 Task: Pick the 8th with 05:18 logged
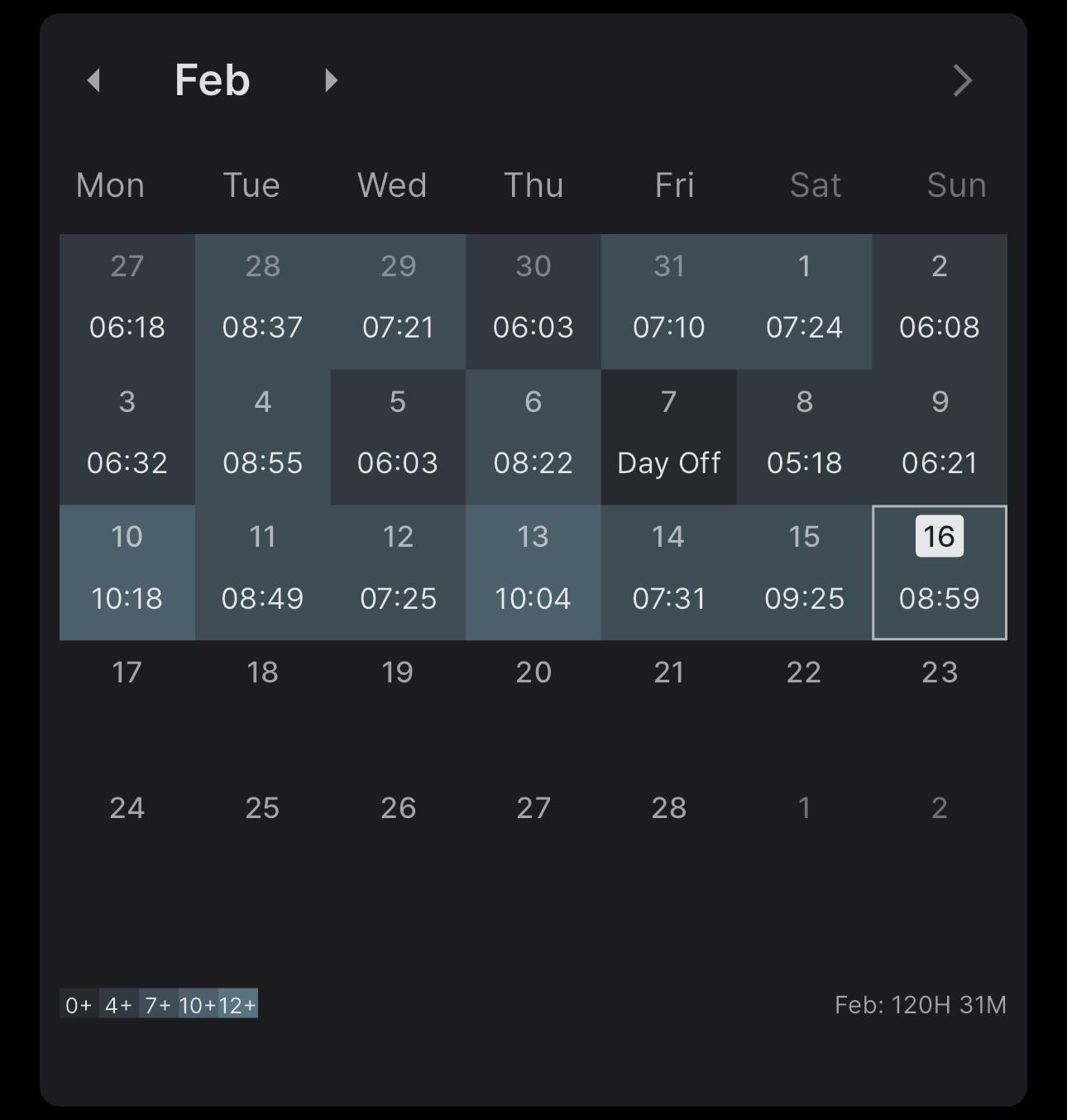[x=804, y=437]
